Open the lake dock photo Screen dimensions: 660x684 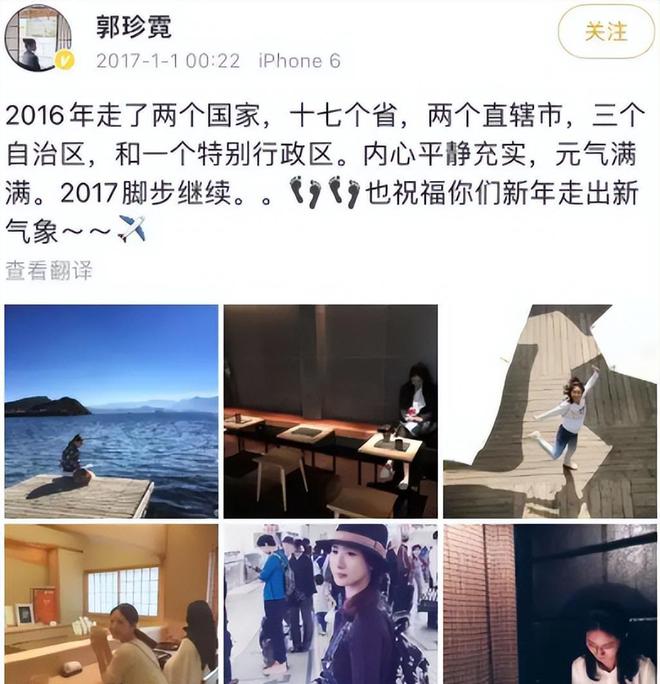click(111, 410)
